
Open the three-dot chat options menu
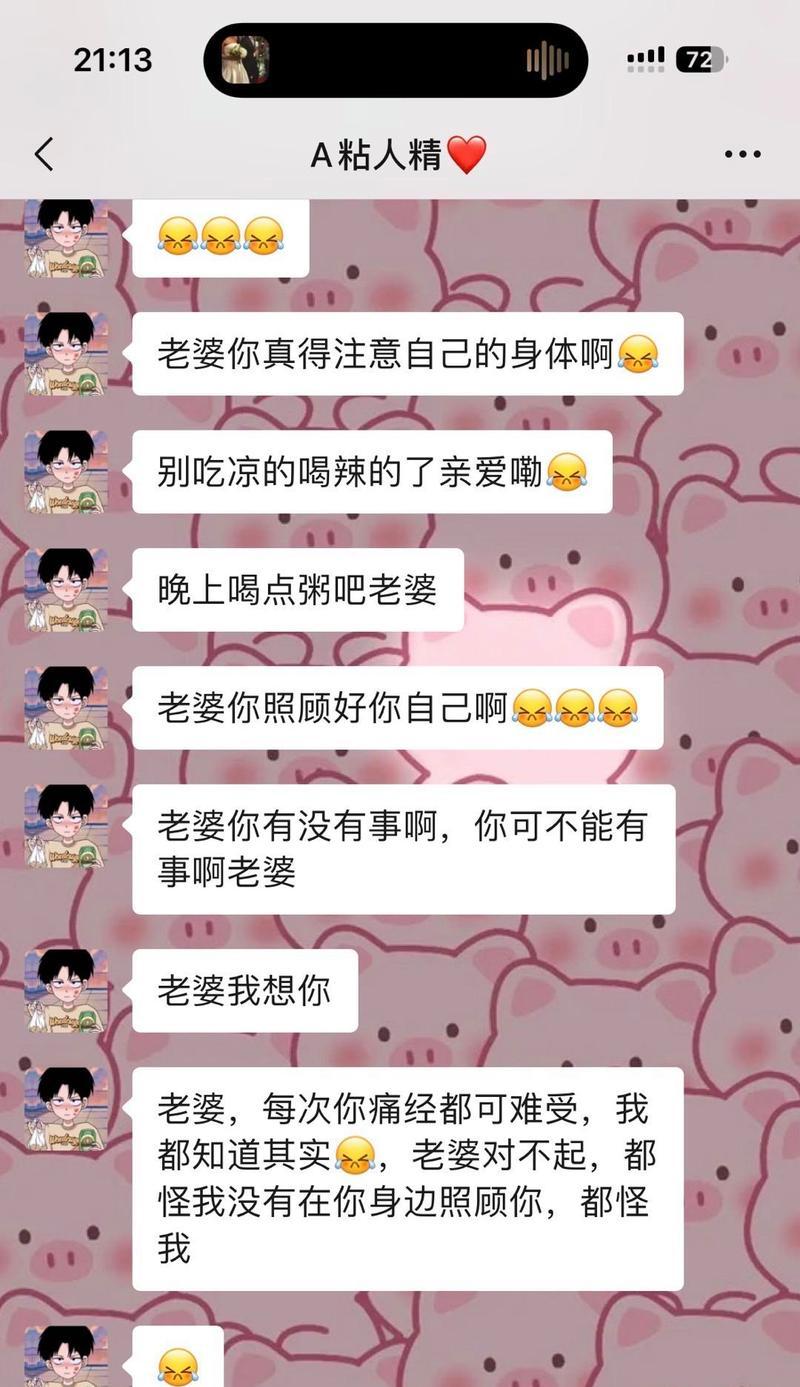(742, 155)
